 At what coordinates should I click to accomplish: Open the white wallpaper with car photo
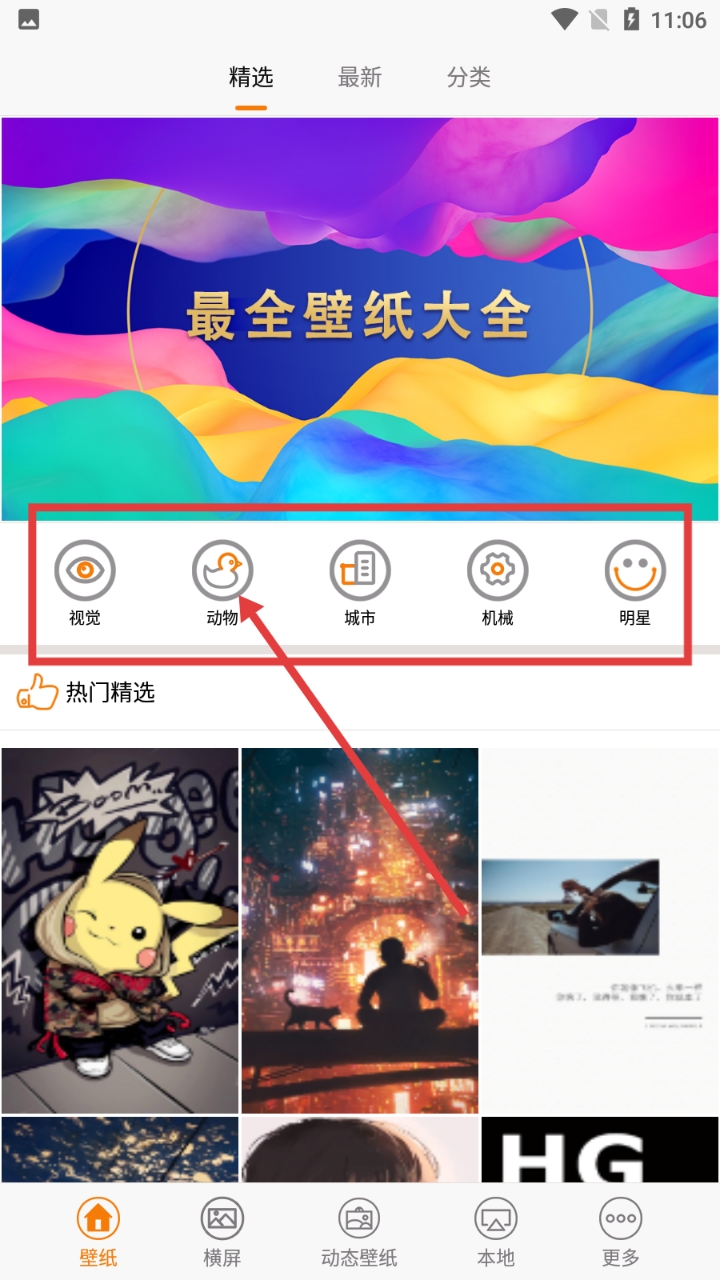[600, 930]
